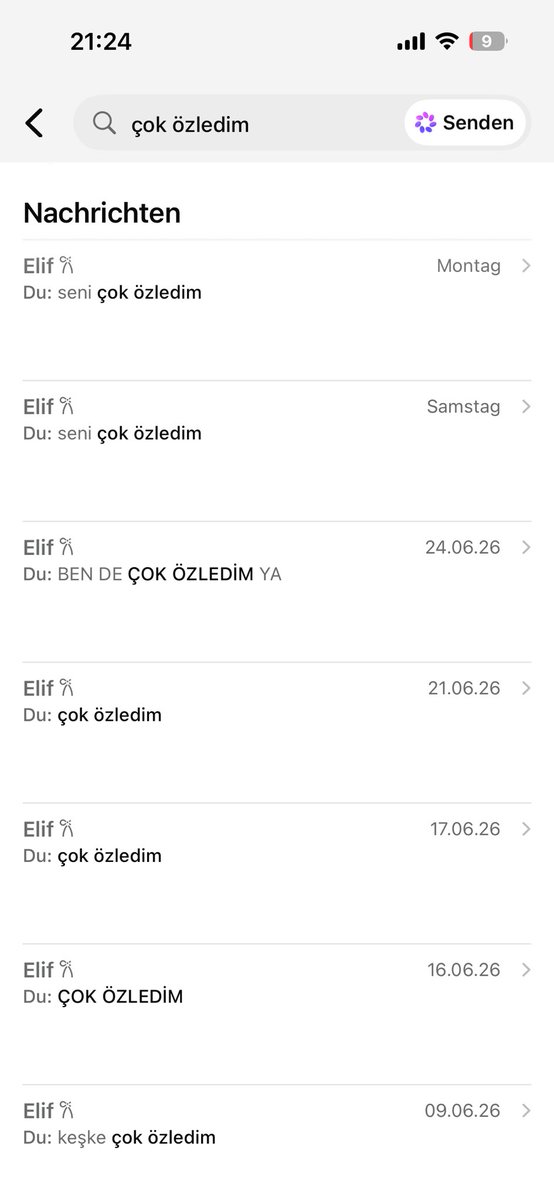The image size is (554, 1200).
Task: Open Elif's message result from Montag
Action: click(277, 310)
